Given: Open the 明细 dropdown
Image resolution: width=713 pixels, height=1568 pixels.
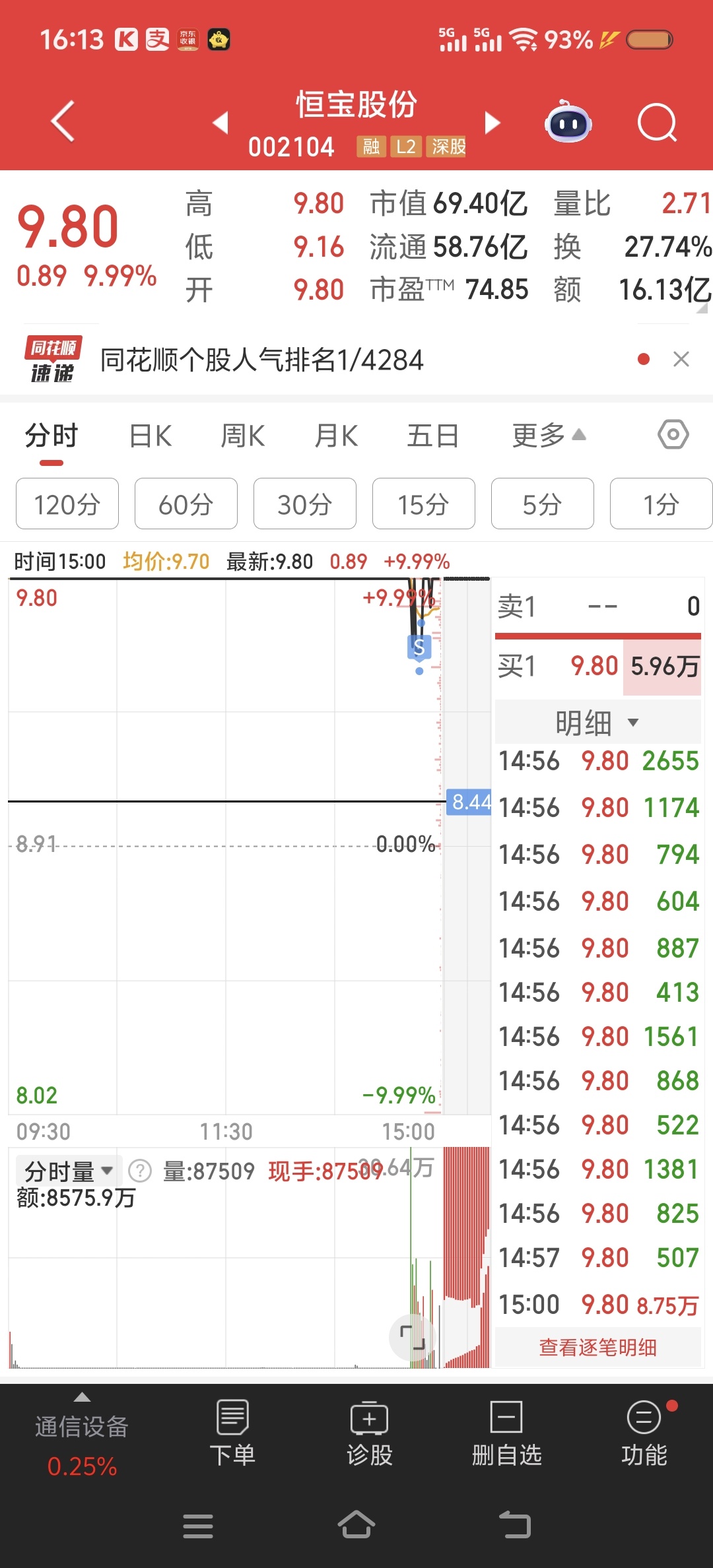Looking at the screenshot, I should click(x=597, y=723).
